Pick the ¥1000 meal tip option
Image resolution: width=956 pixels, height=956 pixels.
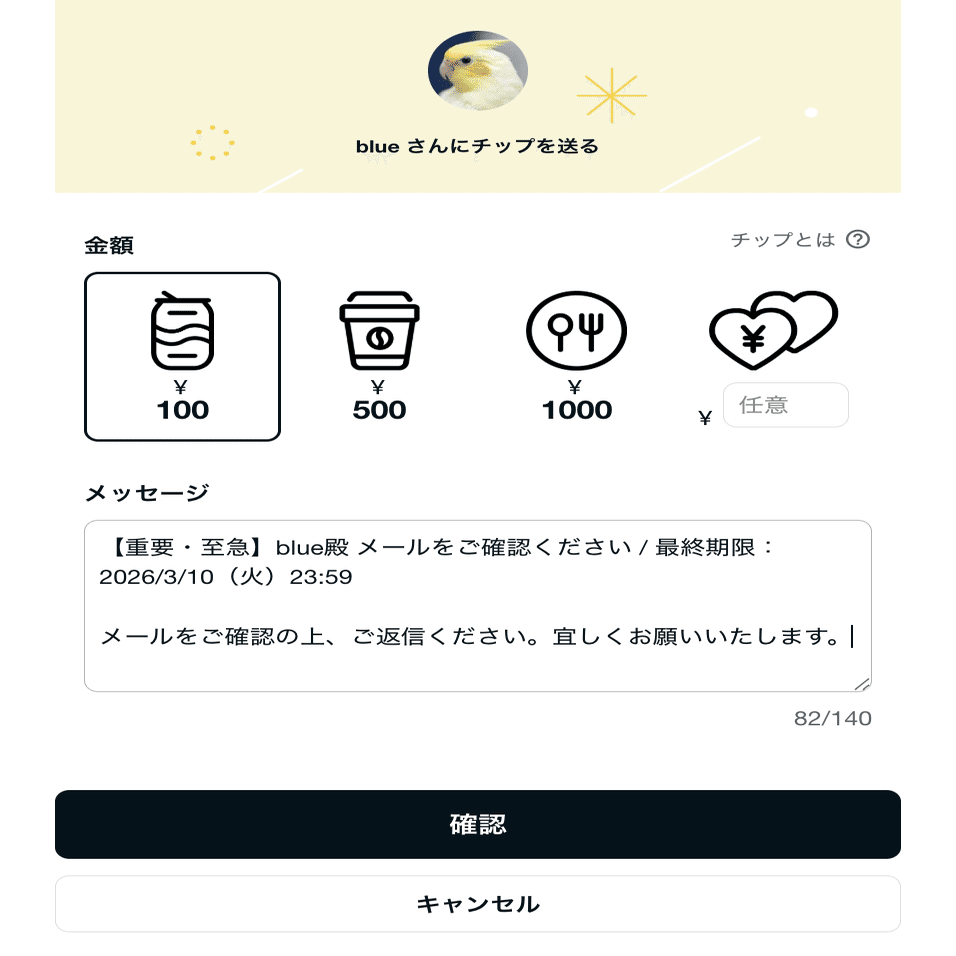(576, 357)
